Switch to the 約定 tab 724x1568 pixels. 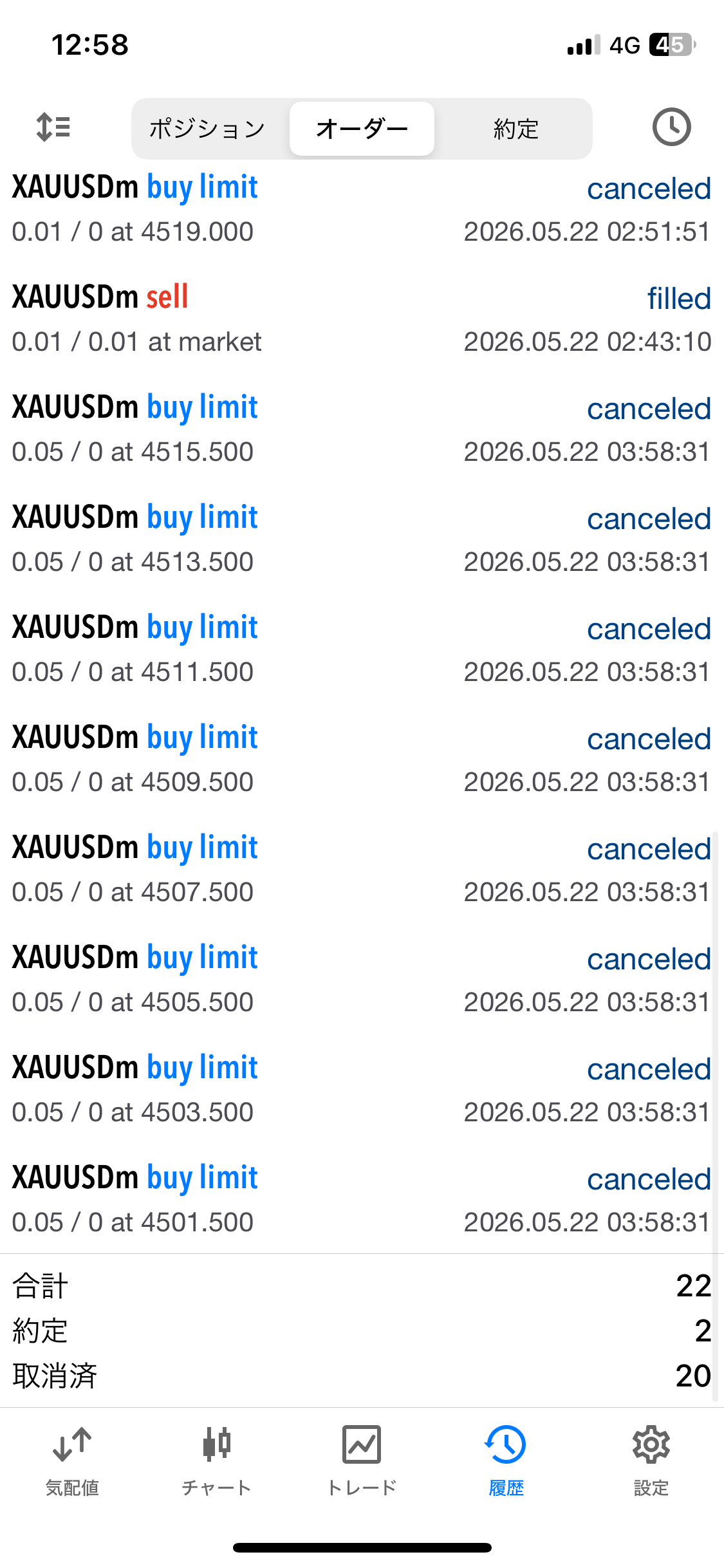[515, 129]
